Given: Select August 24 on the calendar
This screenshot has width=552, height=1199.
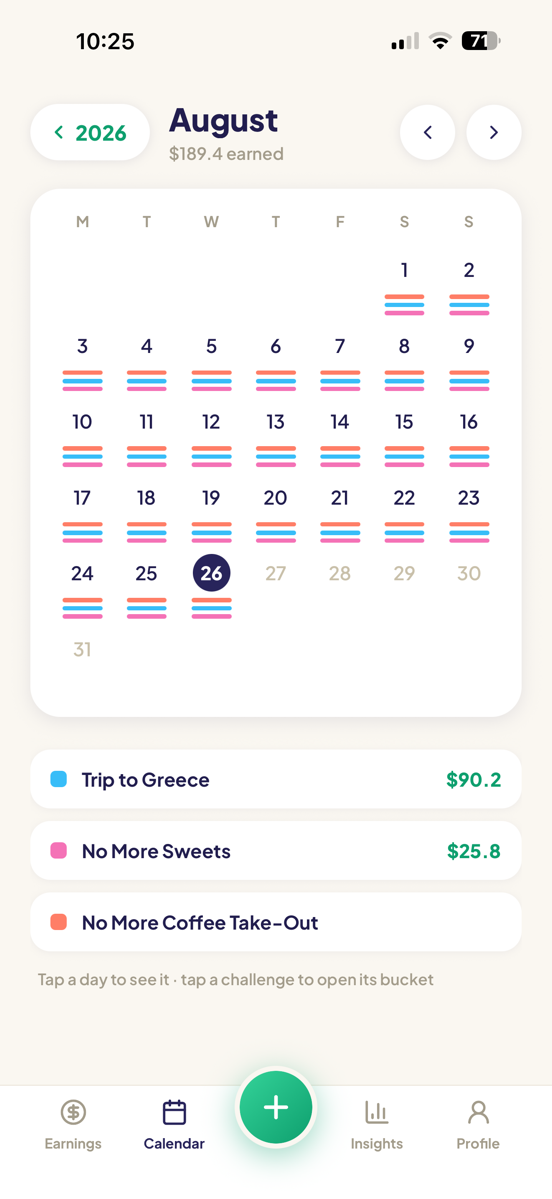Looking at the screenshot, I should click(x=82, y=589).
